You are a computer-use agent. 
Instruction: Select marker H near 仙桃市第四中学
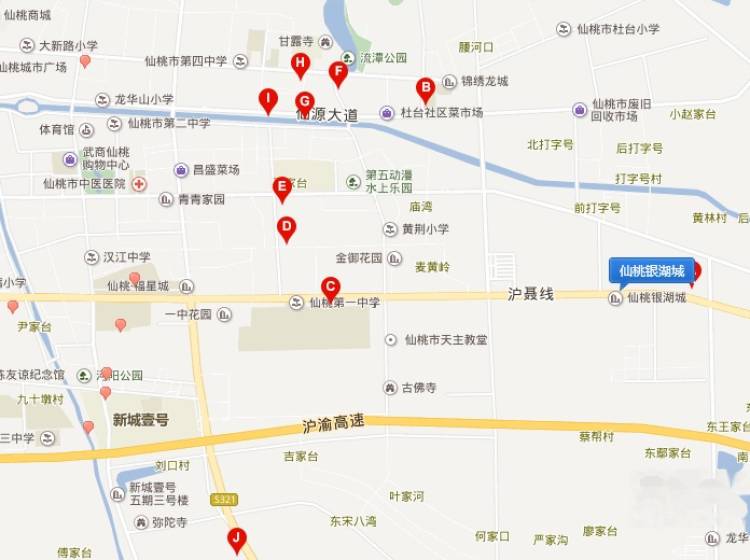[x=299, y=64]
